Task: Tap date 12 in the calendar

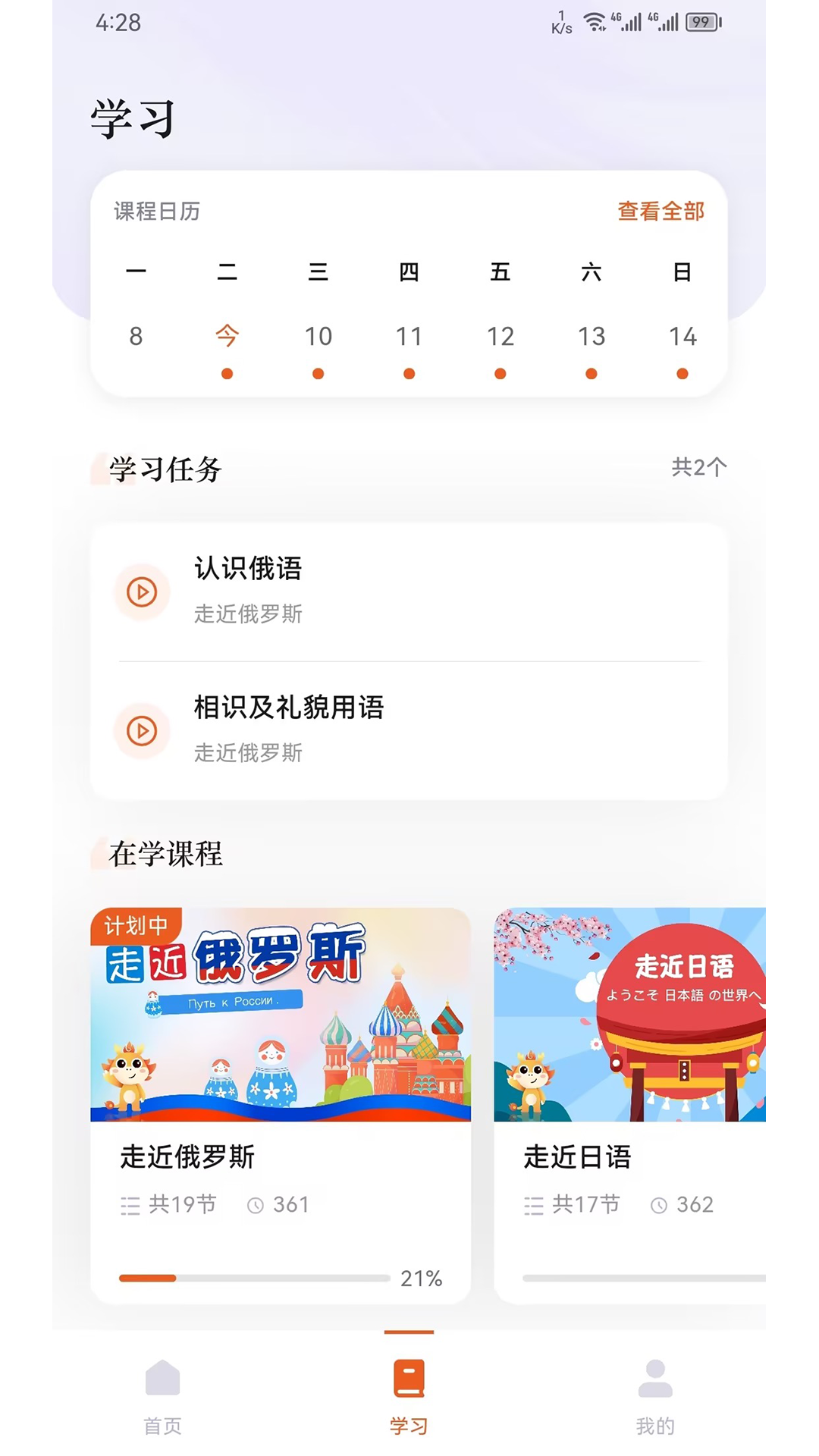Action: [x=500, y=336]
